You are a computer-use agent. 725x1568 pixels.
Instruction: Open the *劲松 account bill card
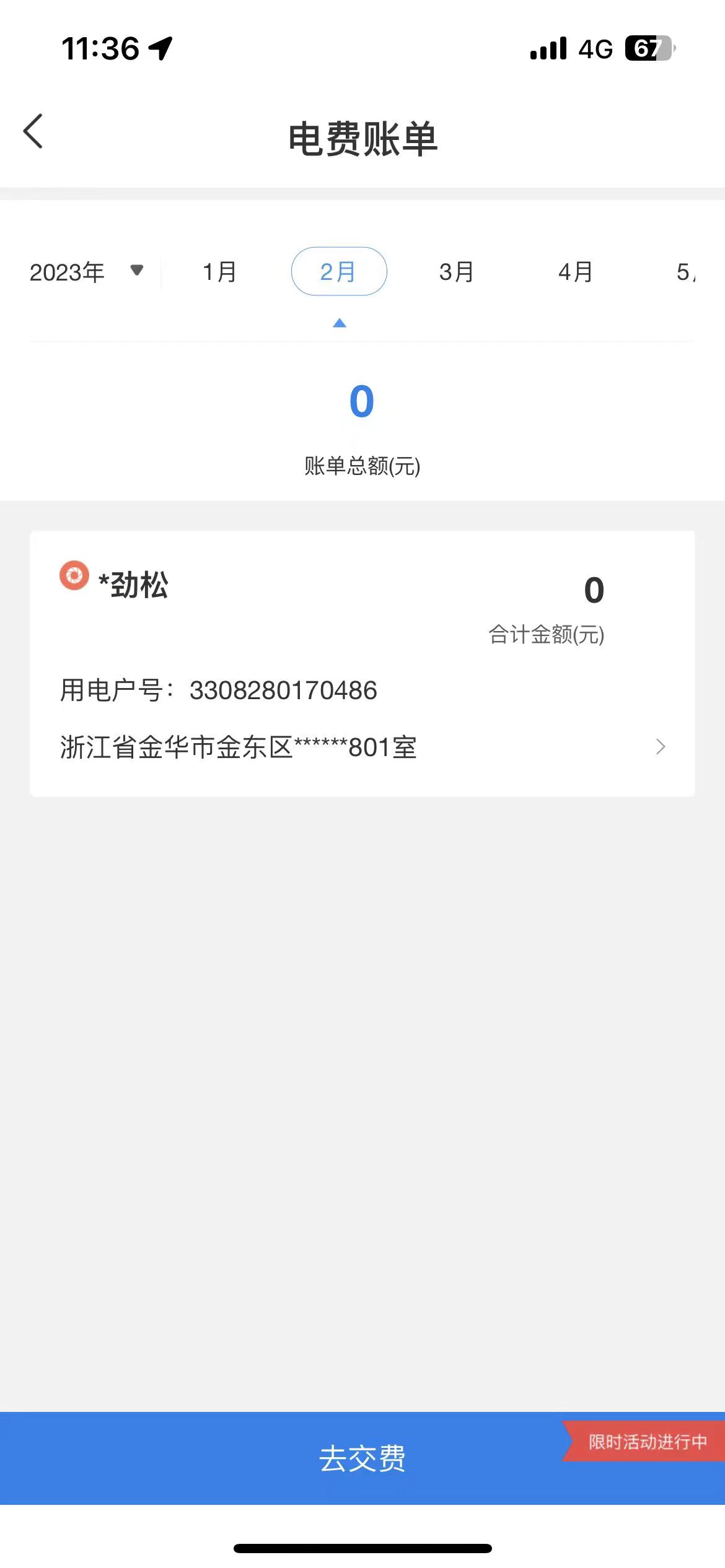[x=362, y=664]
